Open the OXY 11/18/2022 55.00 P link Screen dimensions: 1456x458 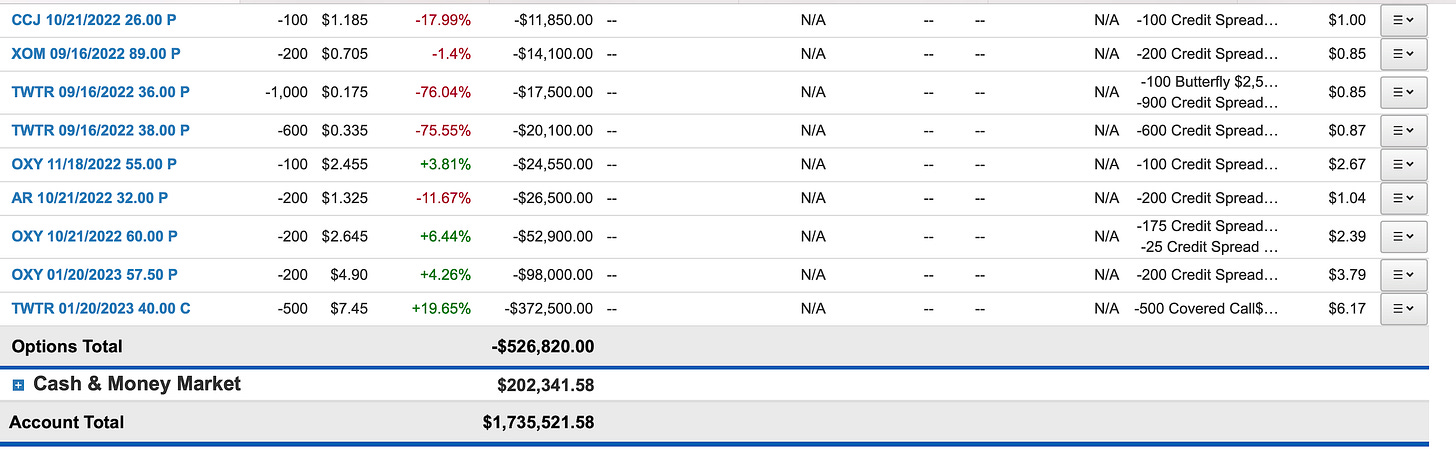[x=94, y=164]
